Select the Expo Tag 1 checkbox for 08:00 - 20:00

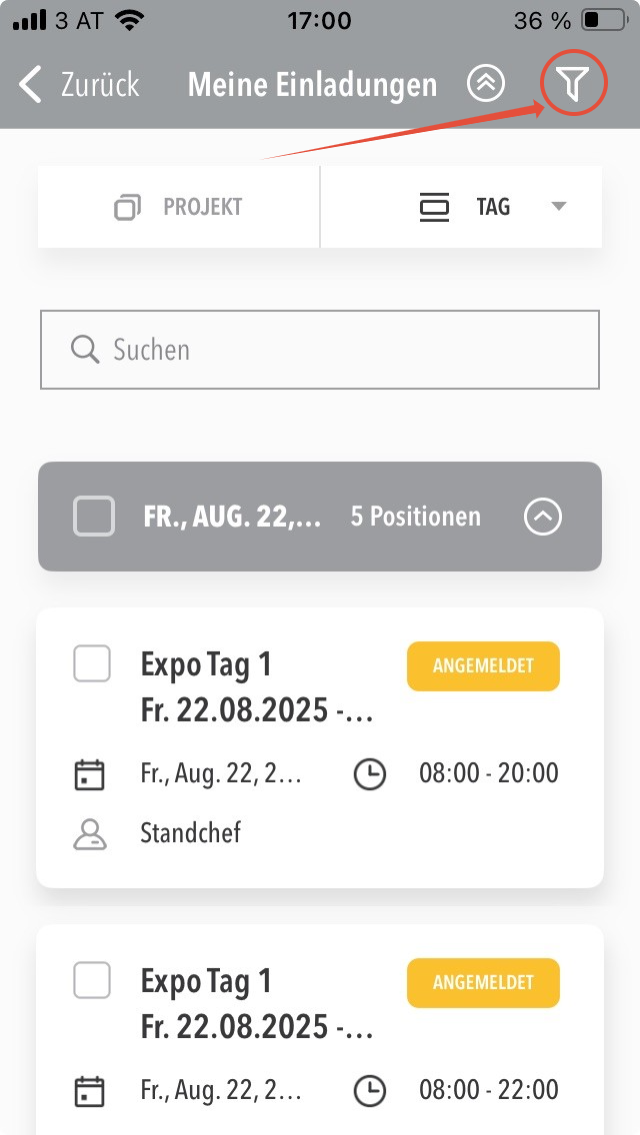[92, 664]
